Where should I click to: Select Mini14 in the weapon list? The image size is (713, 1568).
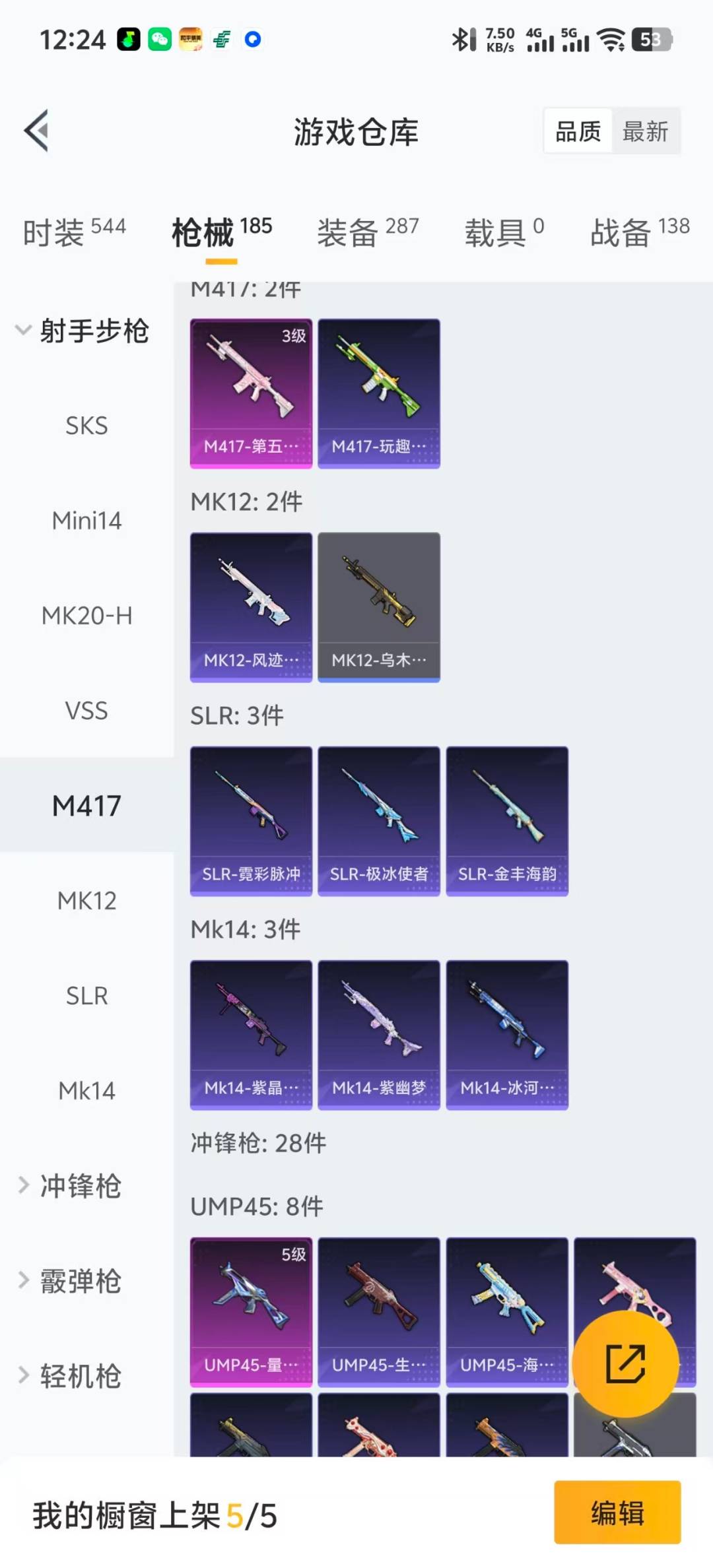86,521
